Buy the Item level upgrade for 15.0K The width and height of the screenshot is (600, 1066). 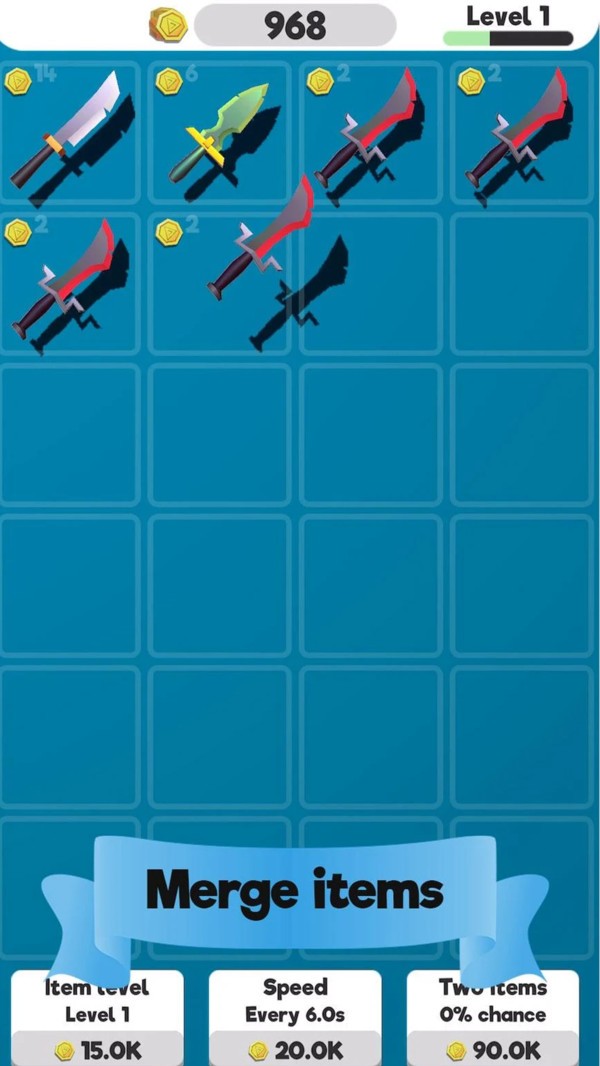tap(97, 1048)
